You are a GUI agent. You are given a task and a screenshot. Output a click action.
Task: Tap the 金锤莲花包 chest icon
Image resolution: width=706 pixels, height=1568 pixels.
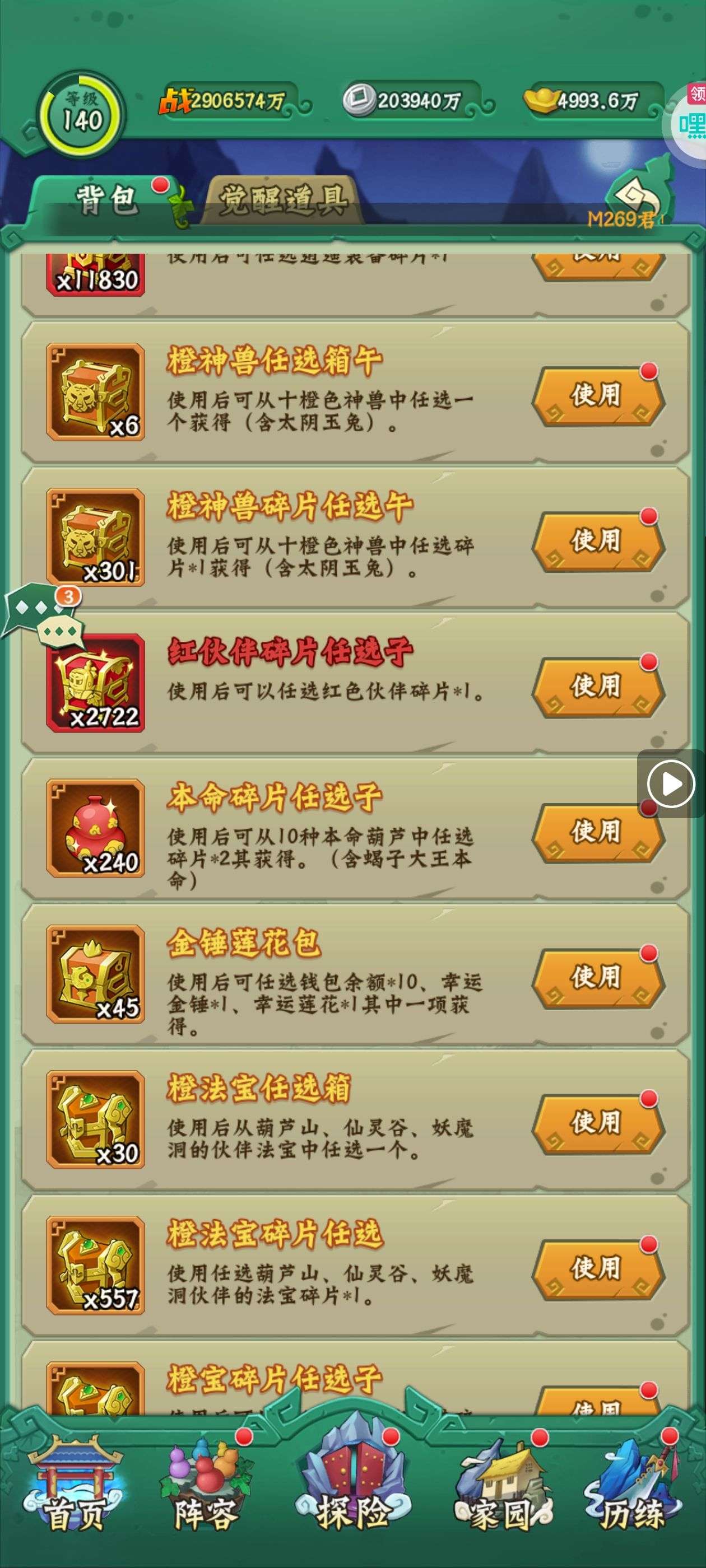(96, 974)
